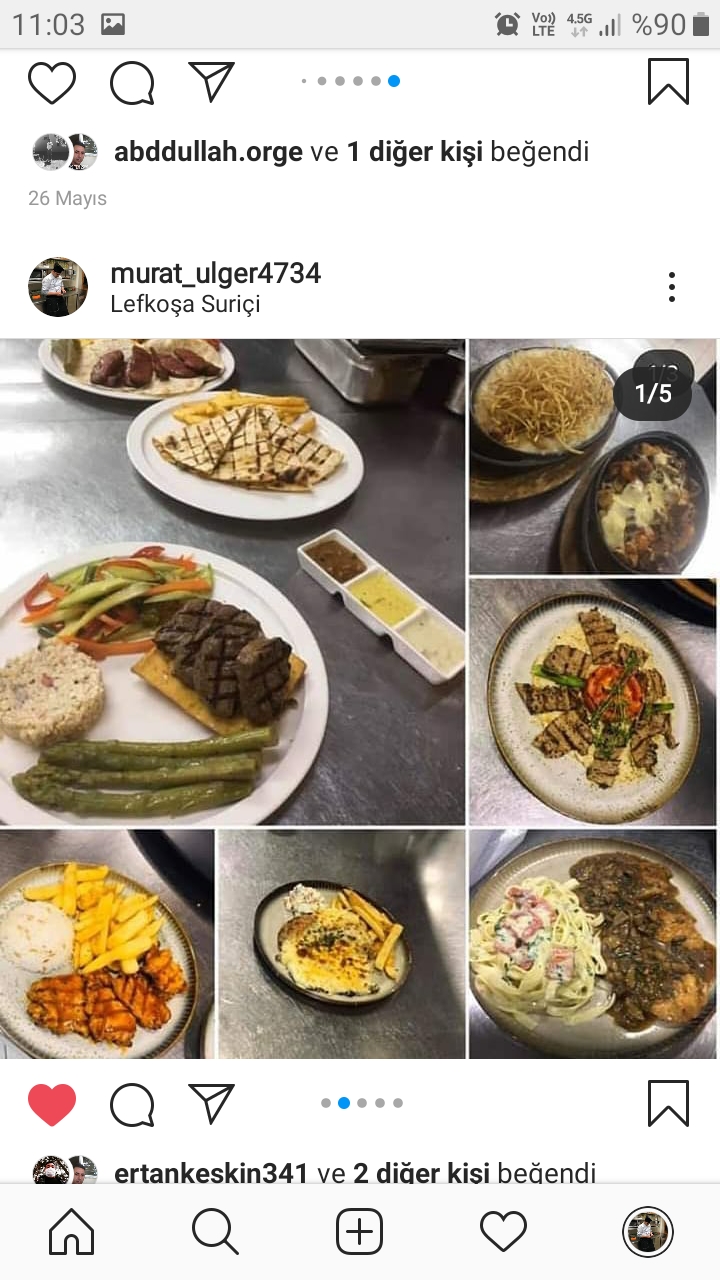Save the post liked by abddullah.orge

(668, 82)
